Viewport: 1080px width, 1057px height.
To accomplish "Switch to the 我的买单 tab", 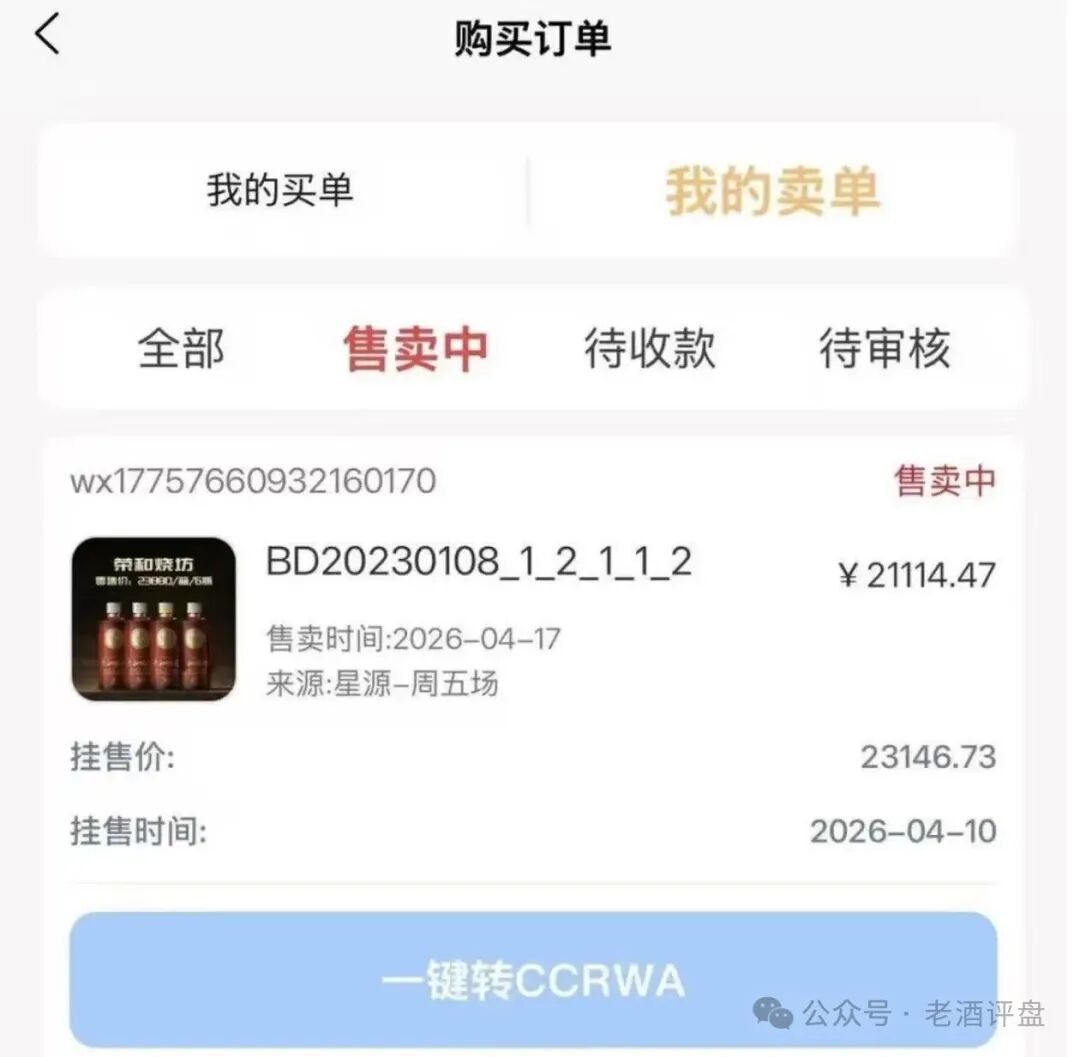I will pos(280,190).
